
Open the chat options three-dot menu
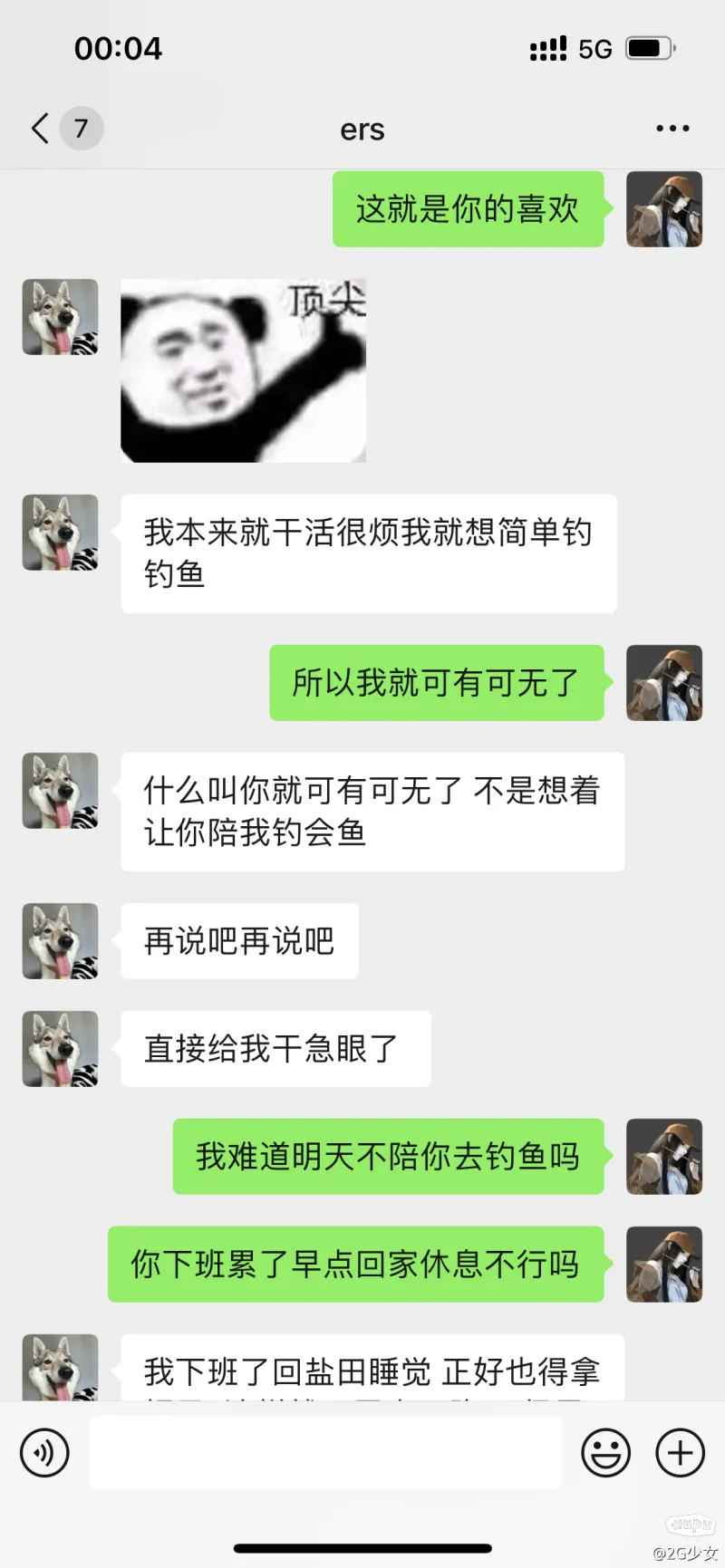click(x=672, y=129)
